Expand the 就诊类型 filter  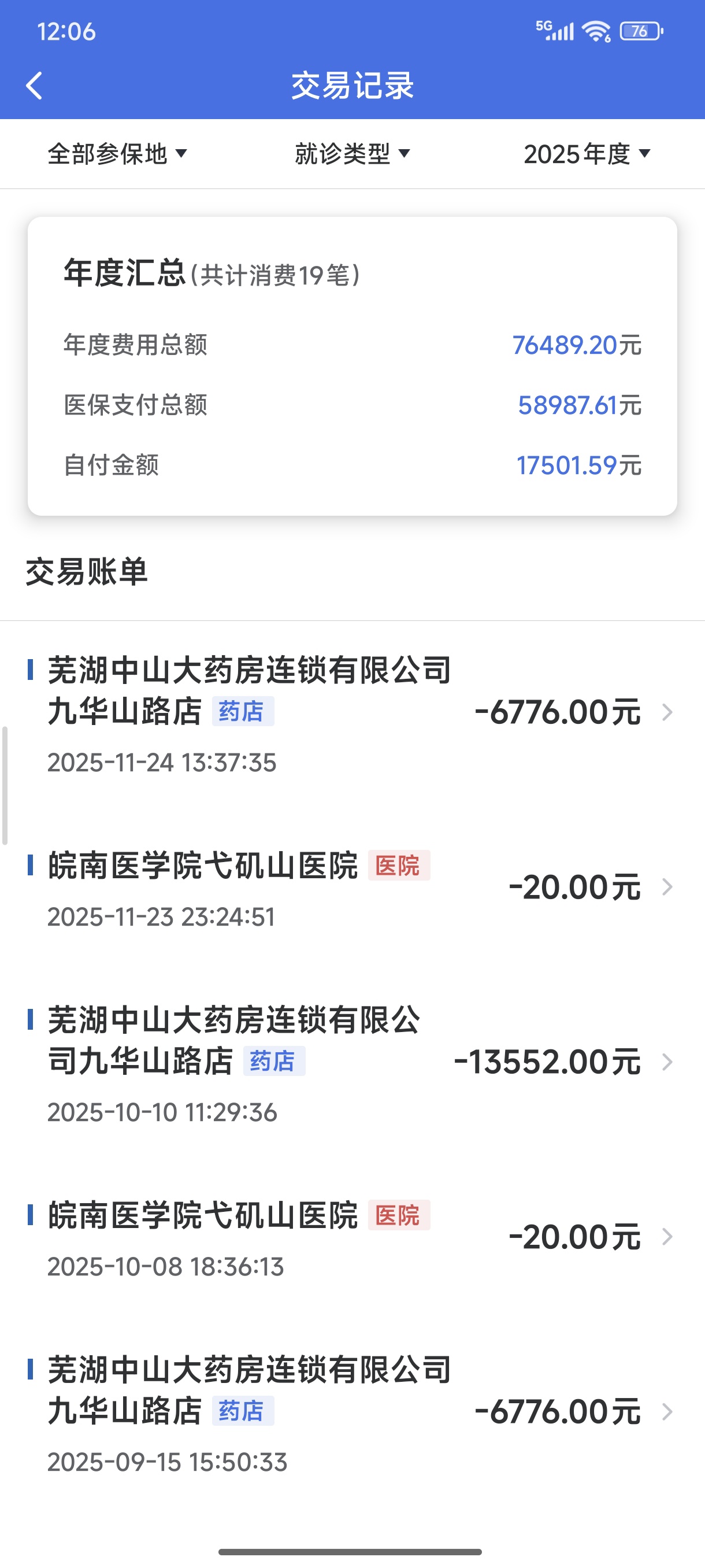click(352, 154)
